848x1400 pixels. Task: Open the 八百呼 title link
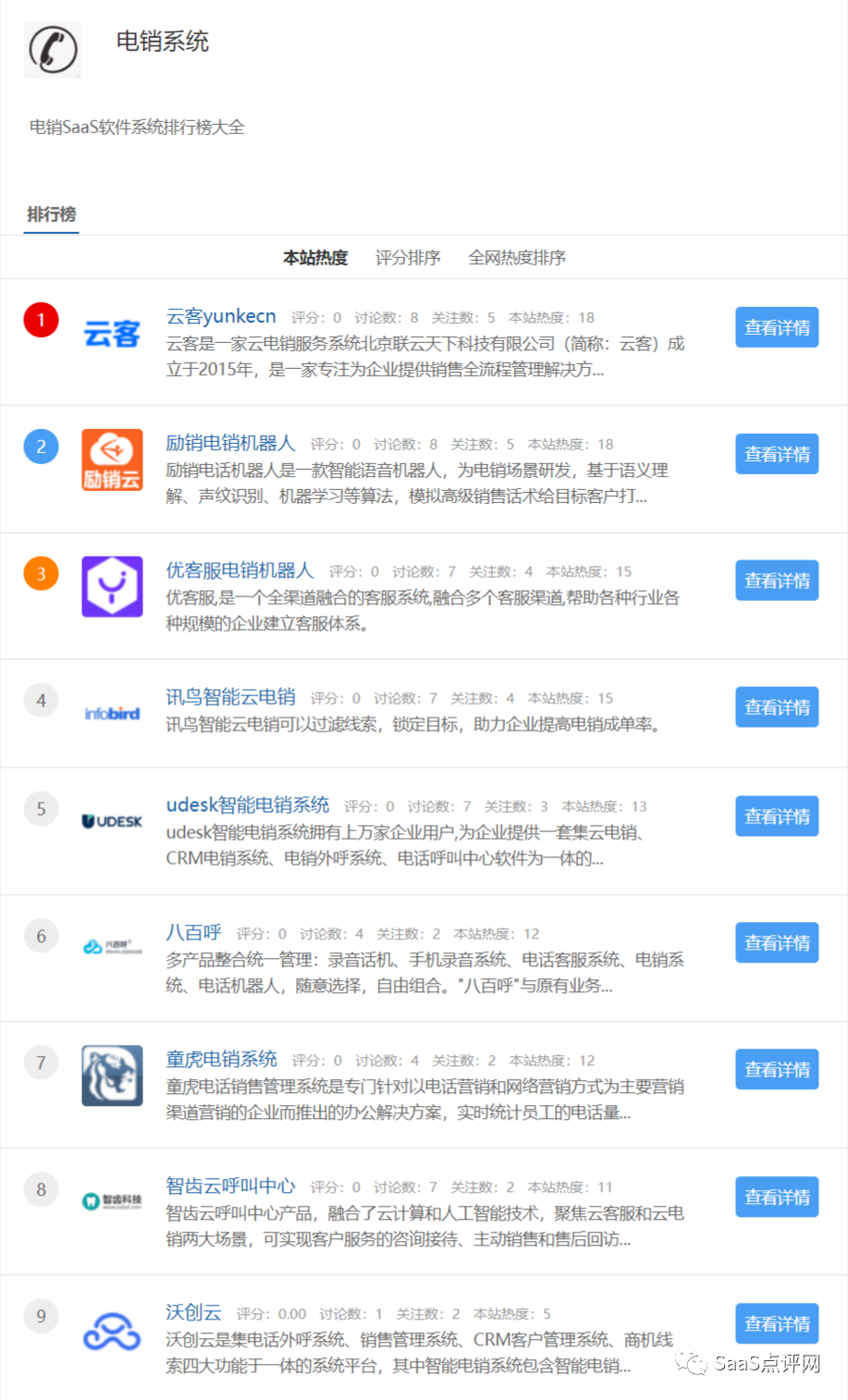click(x=193, y=933)
